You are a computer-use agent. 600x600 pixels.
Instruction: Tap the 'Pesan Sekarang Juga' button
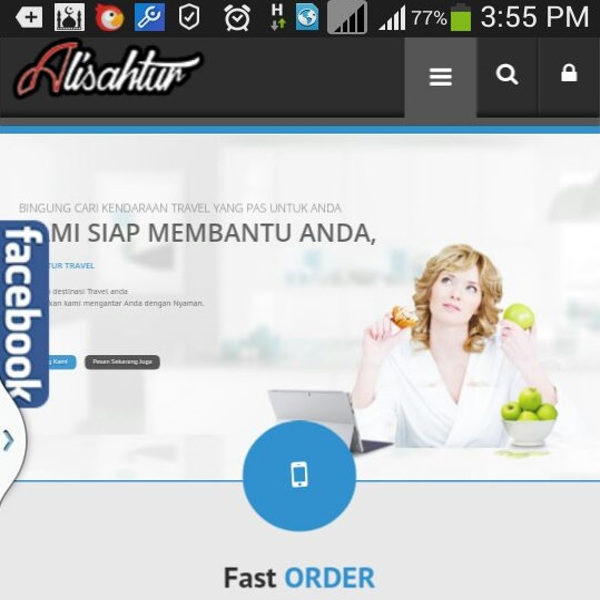coord(122,362)
